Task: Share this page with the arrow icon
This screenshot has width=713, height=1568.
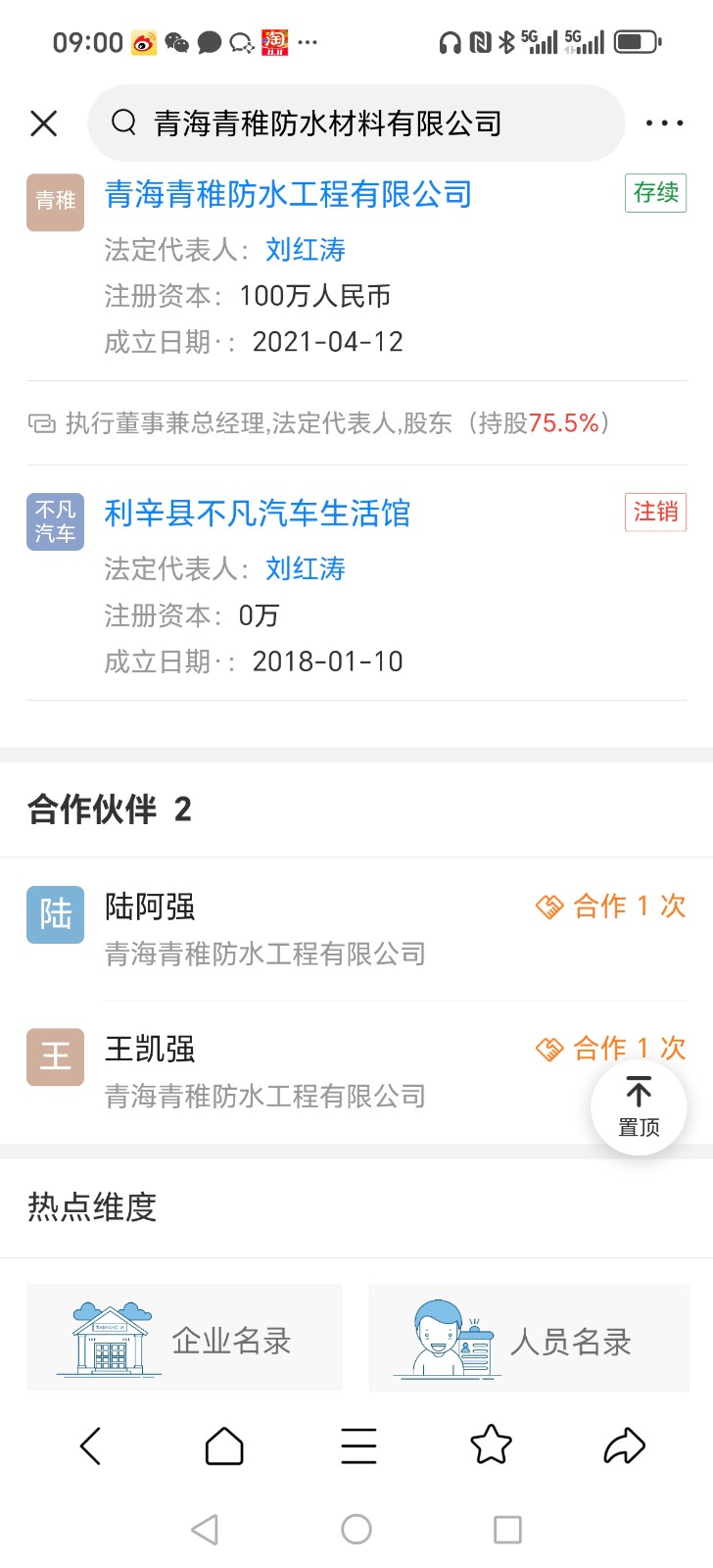Action: (624, 1445)
